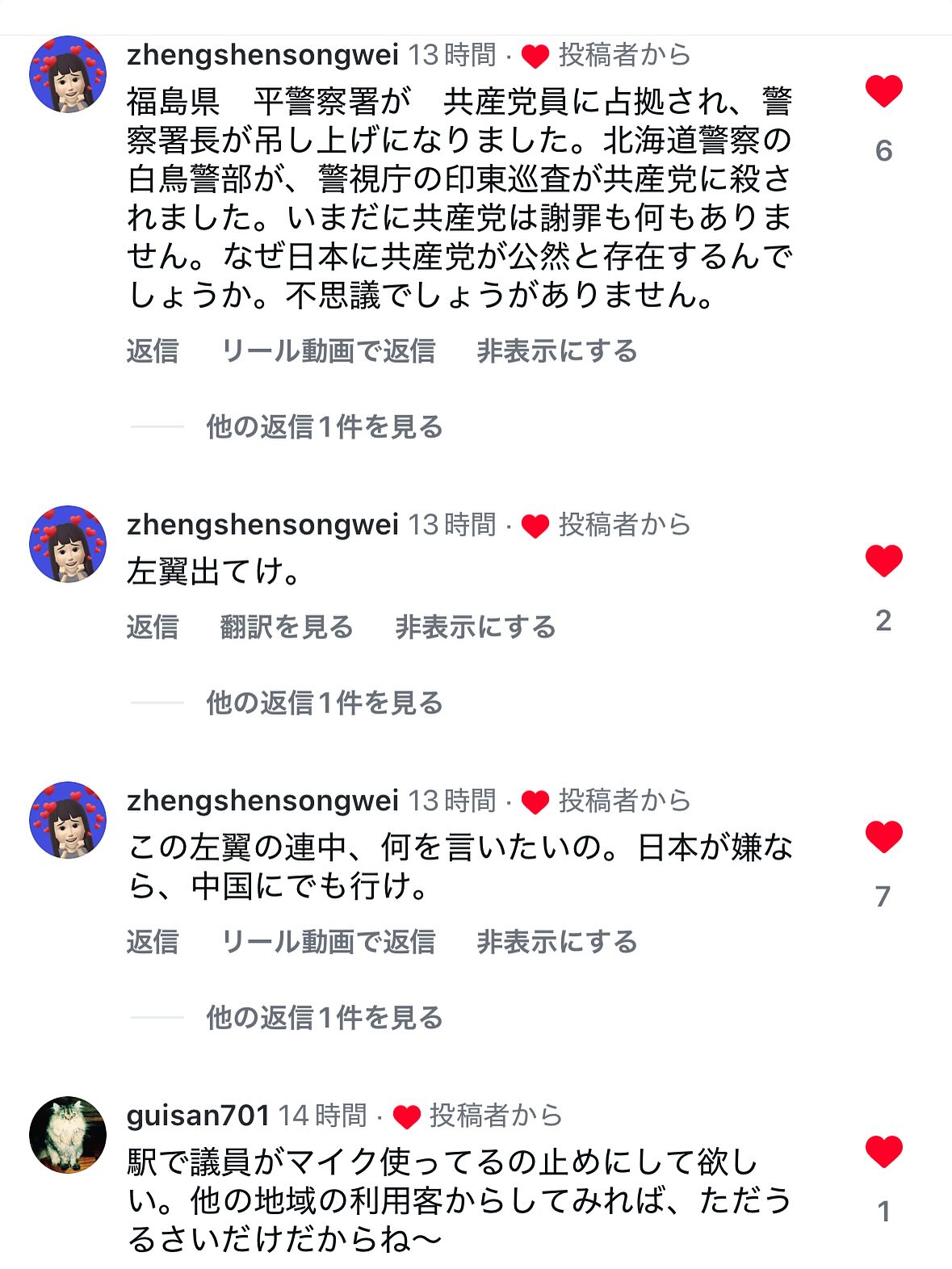This screenshot has height=1269, width=952.
Task: Tap リール動画で返信 under この左翼の連中
Action: click(x=328, y=942)
